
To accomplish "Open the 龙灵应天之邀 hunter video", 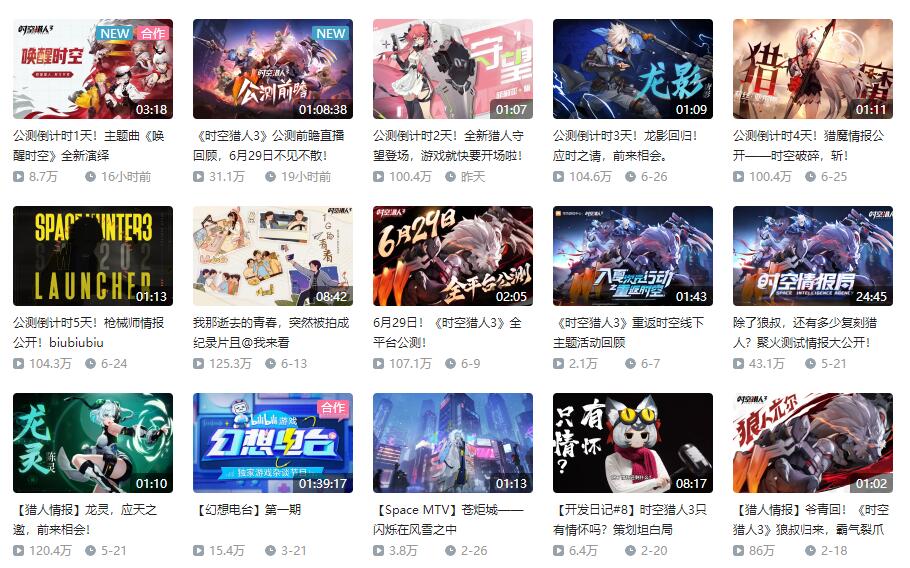I will pyautogui.click(x=92, y=443).
